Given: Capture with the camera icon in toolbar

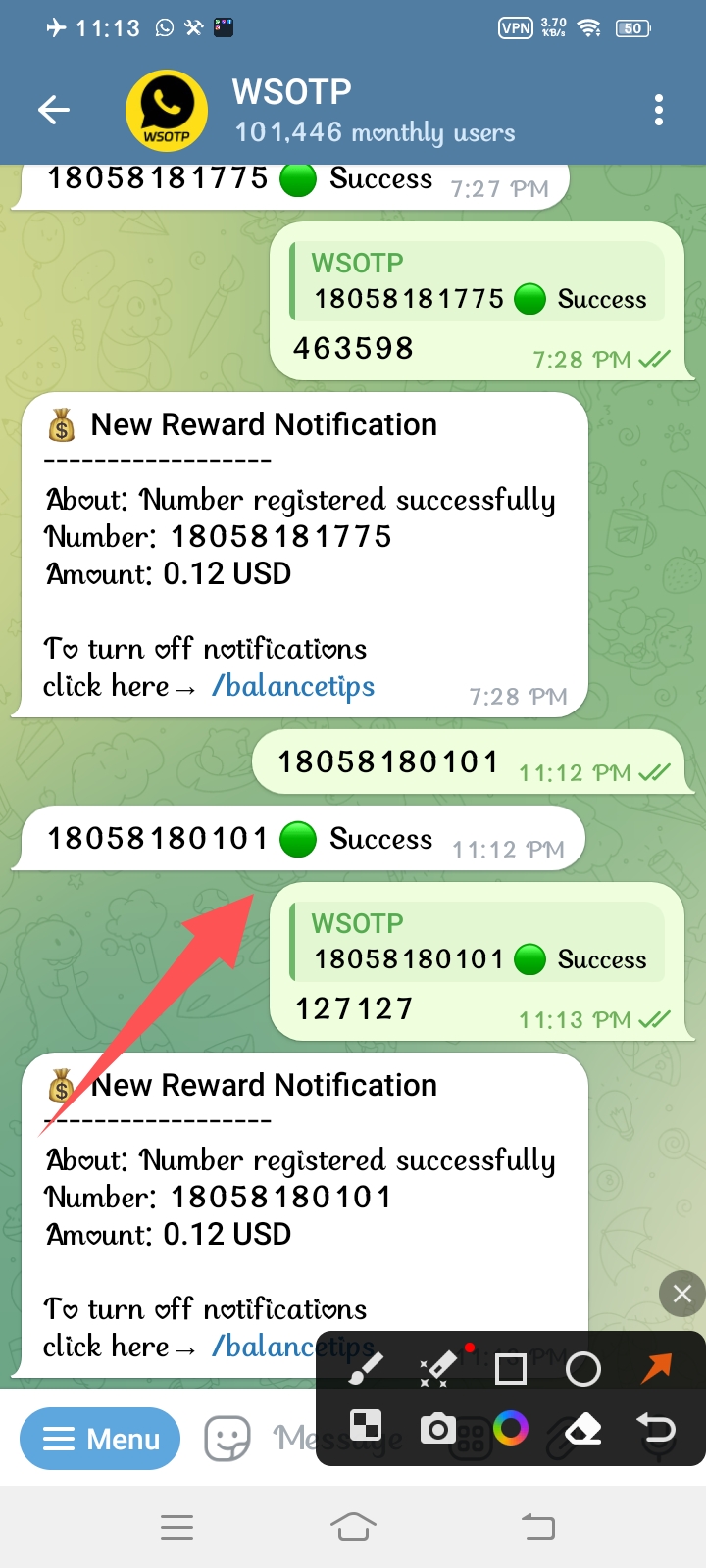Looking at the screenshot, I should tap(438, 1429).
